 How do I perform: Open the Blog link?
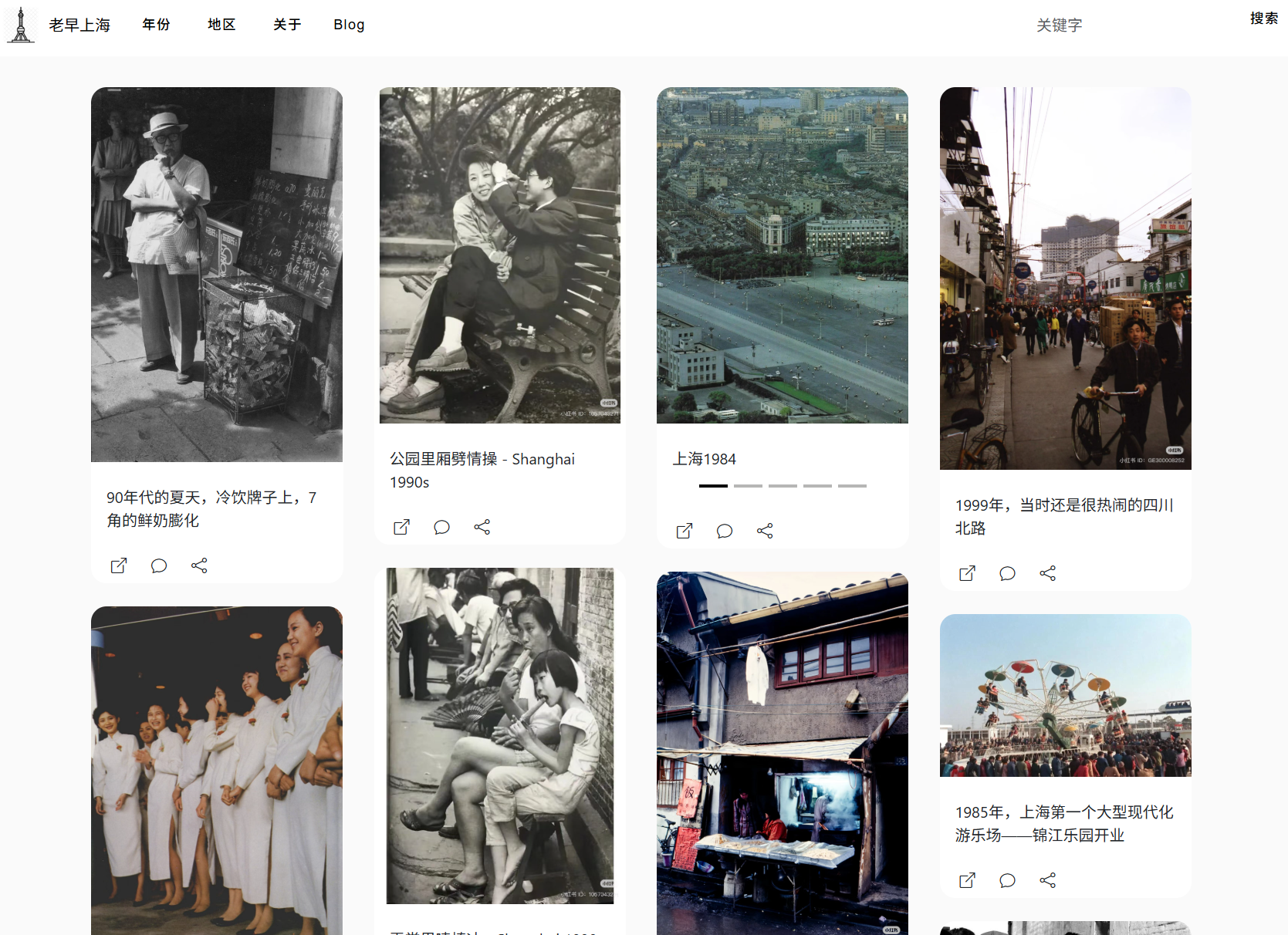pos(349,25)
